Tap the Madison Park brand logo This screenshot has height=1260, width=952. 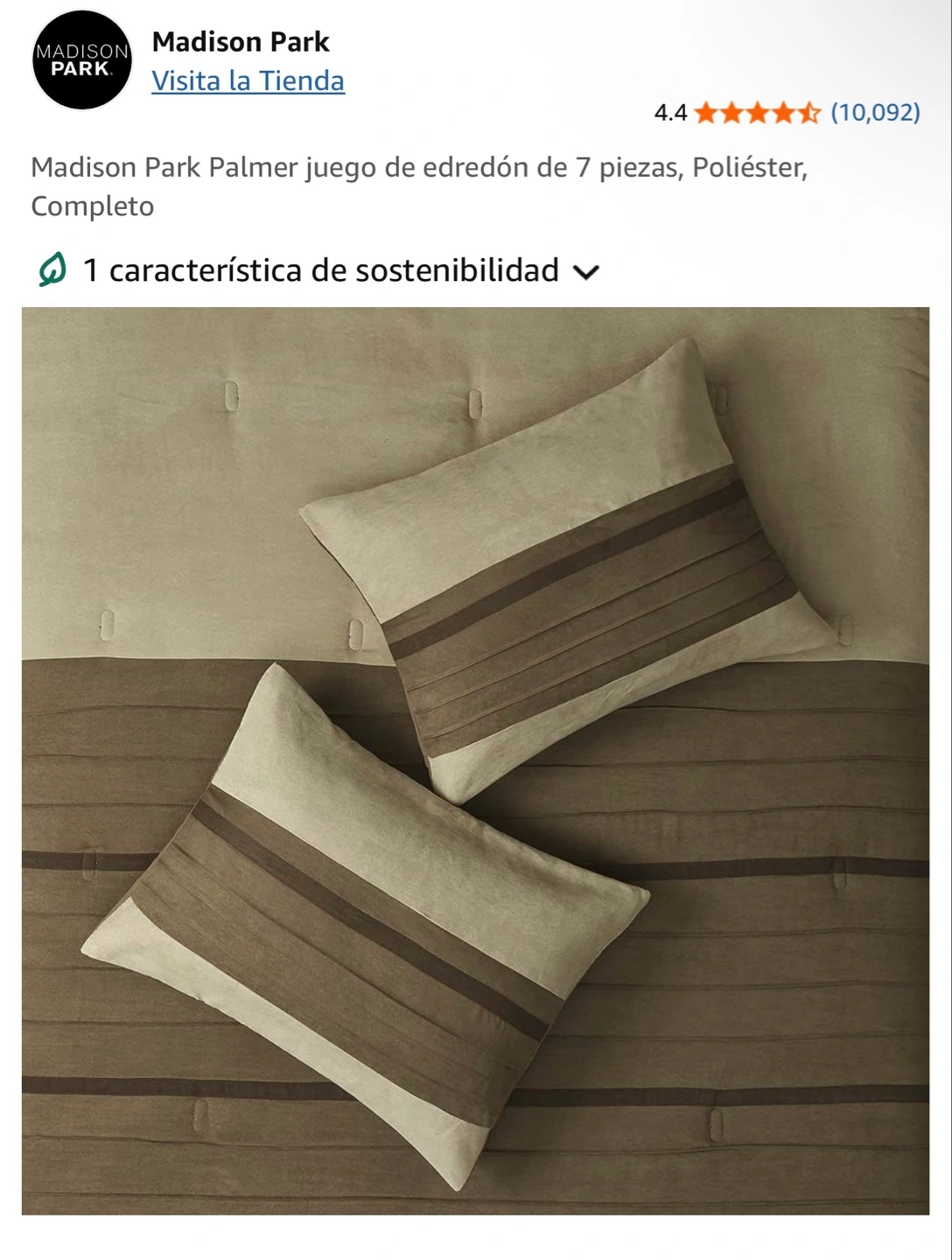(81, 60)
